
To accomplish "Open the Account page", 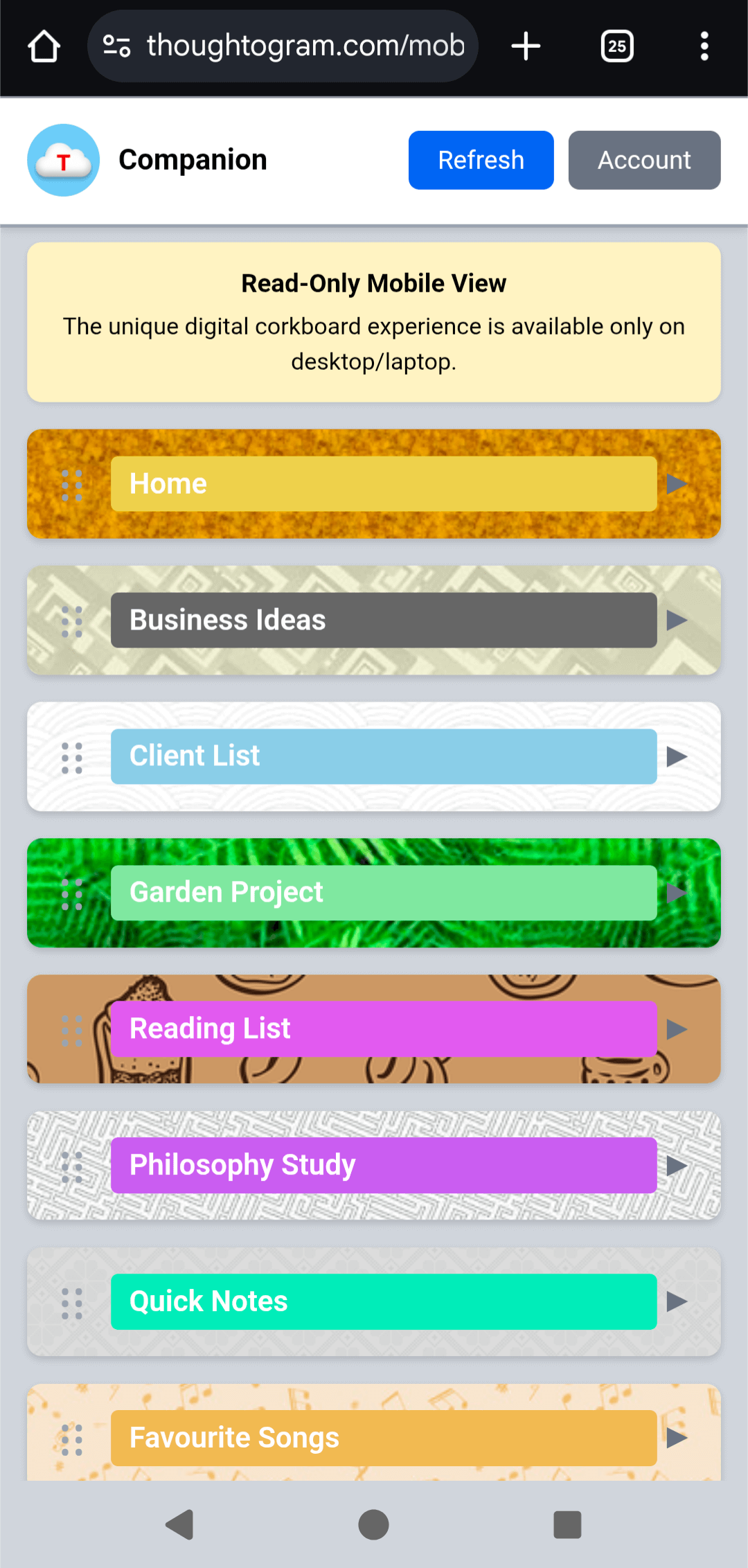I will coord(643,160).
